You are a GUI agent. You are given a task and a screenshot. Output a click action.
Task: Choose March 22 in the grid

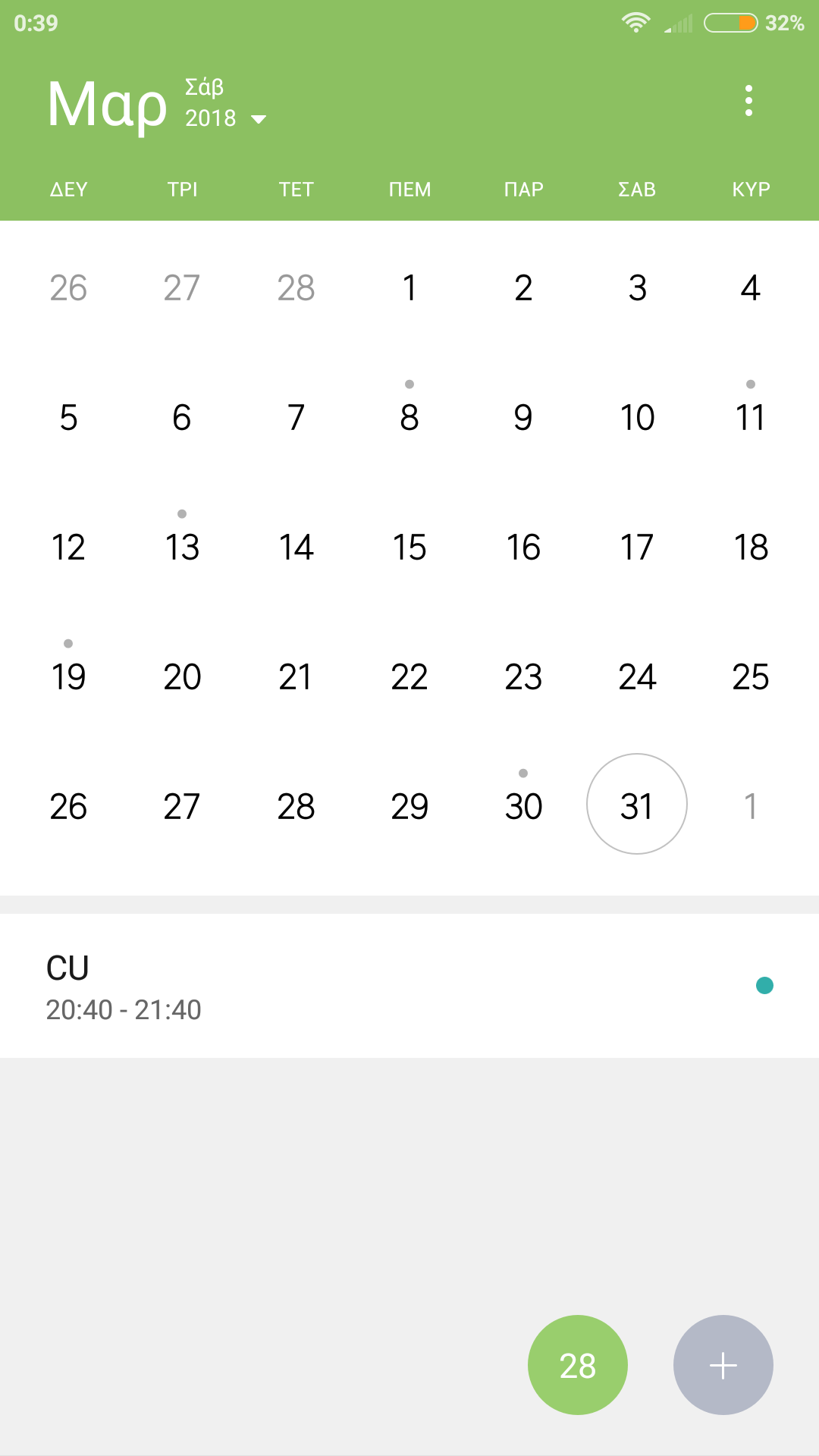coord(409,676)
